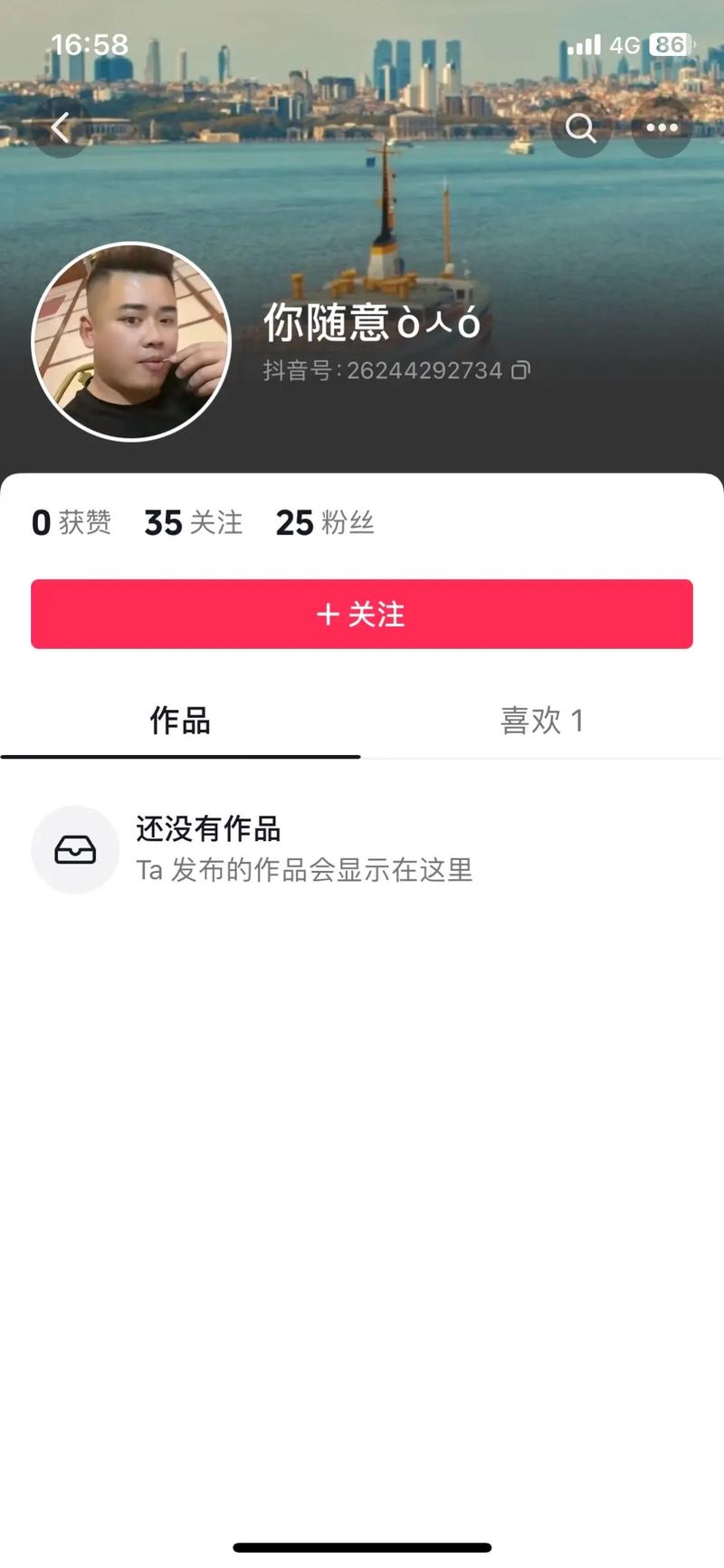Follow this user with the 关注 button
724x1568 pixels.
pyautogui.click(x=362, y=614)
